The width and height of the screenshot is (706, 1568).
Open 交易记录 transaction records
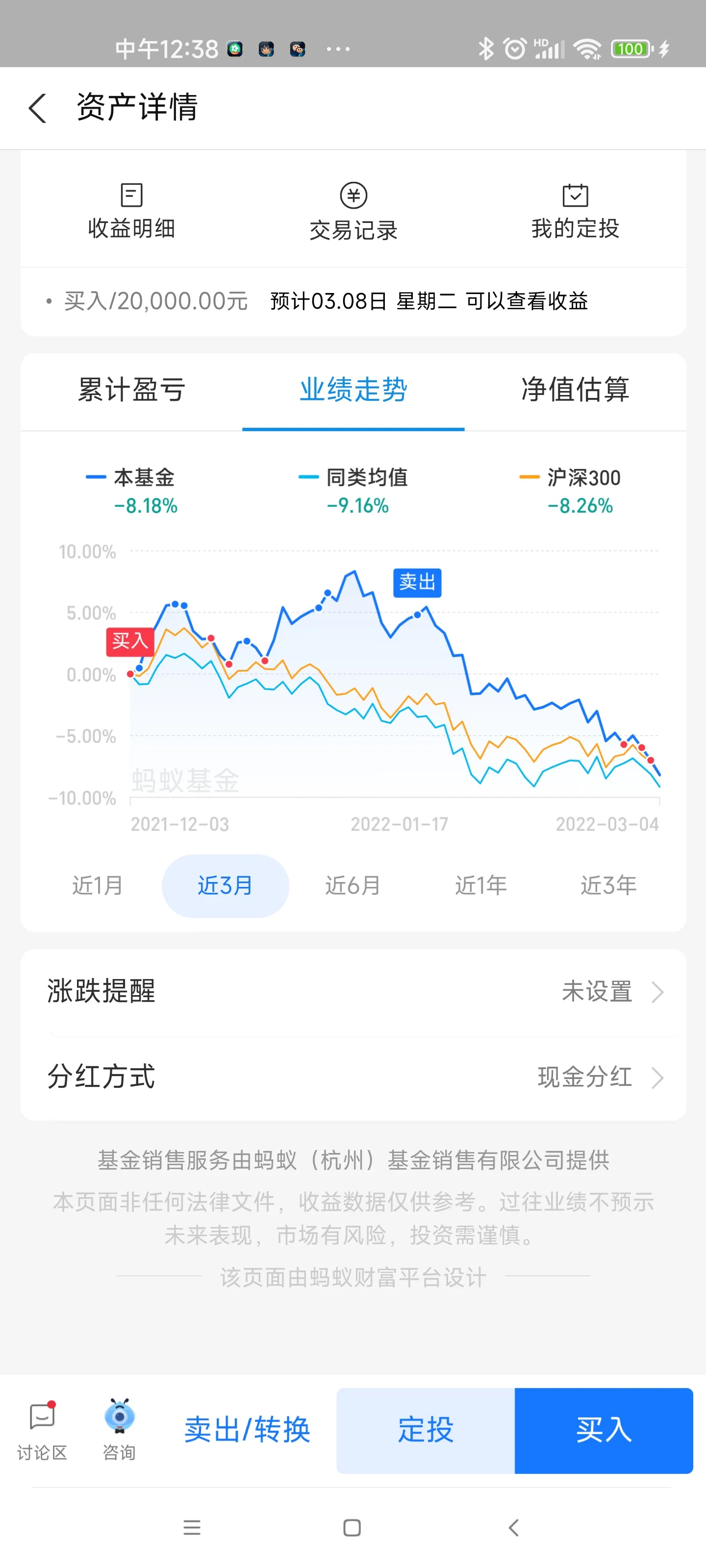coord(353,211)
